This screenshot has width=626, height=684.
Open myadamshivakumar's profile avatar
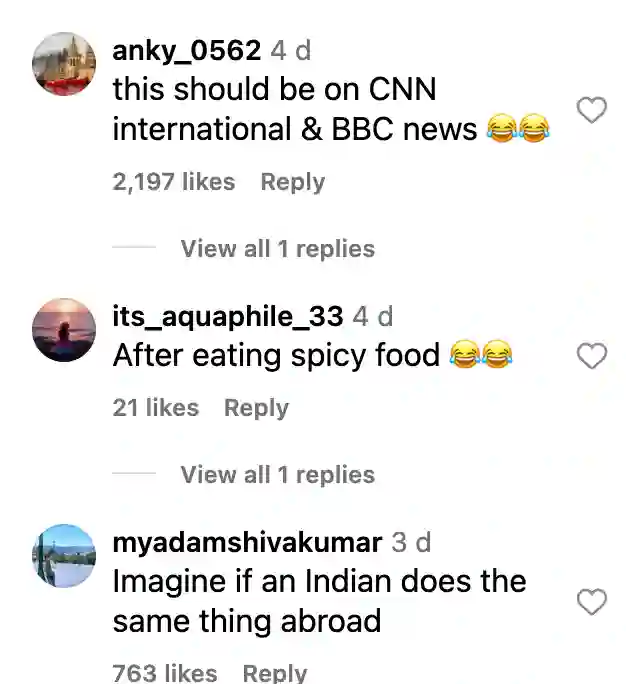pyautogui.click(x=64, y=556)
